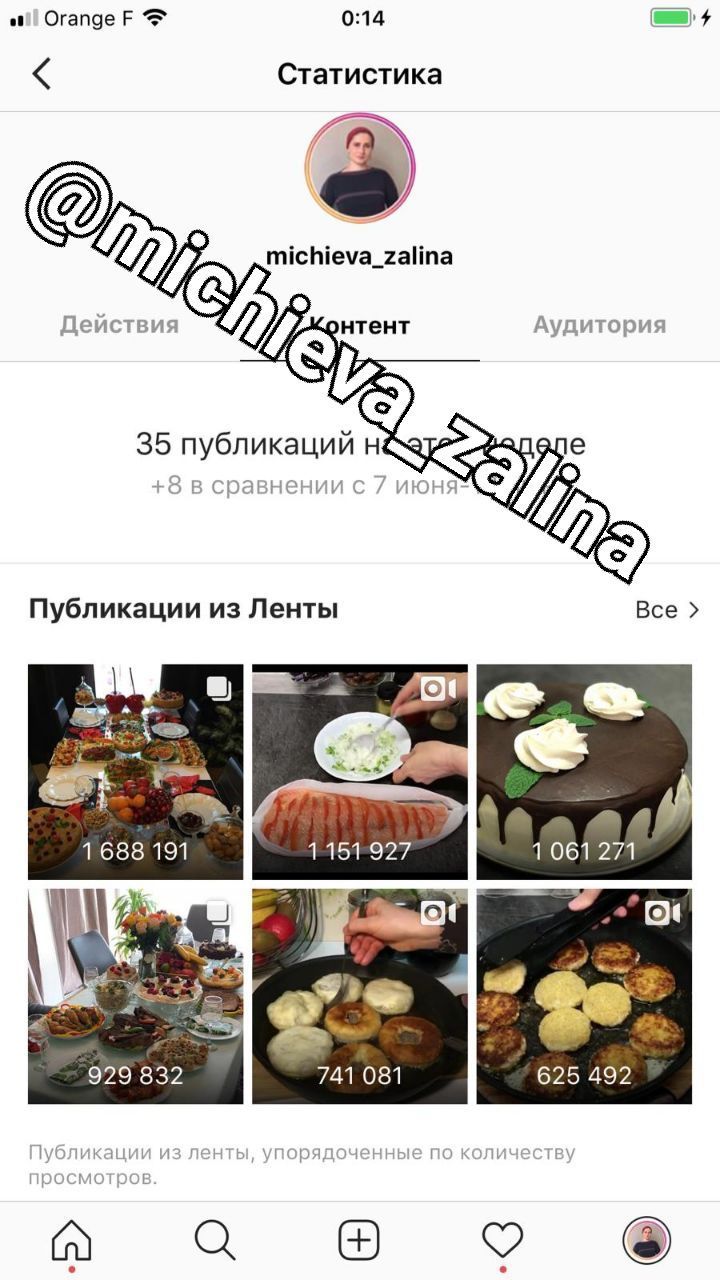This screenshot has width=720, height=1280.
Task: Open cake post with 1 061 271 views
Action: tap(584, 771)
